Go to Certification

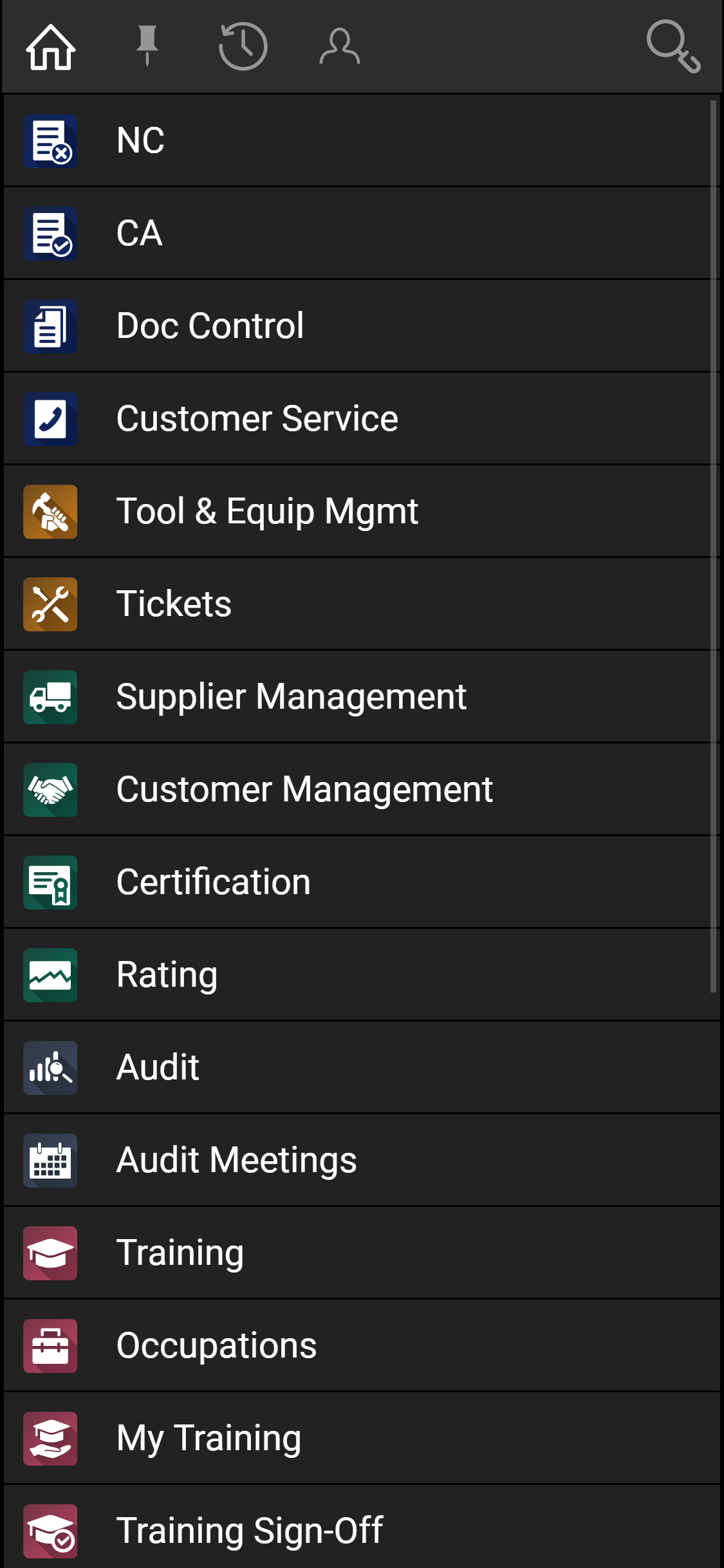pyautogui.click(x=361, y=882)
